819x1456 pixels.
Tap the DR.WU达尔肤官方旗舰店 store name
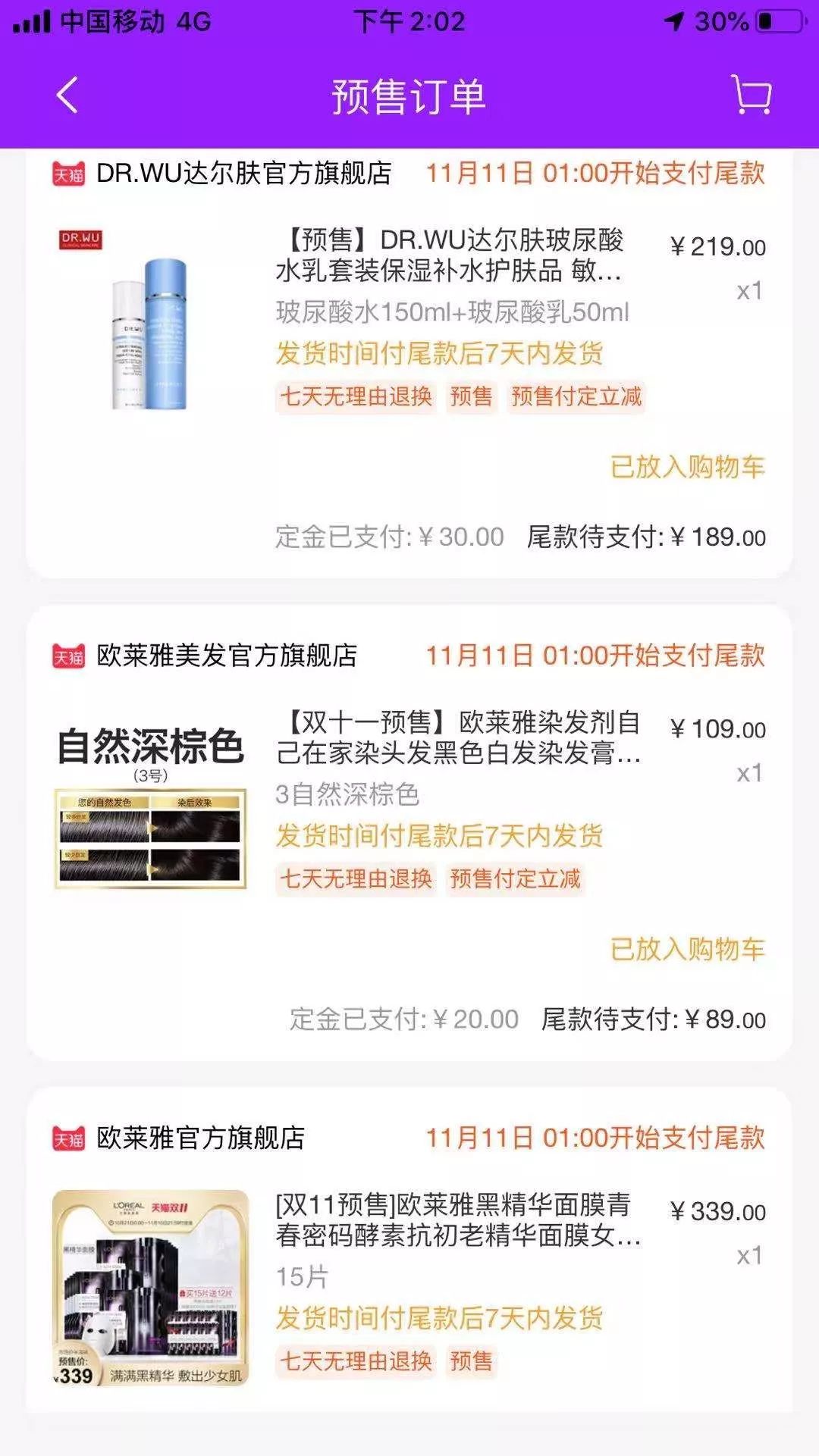click(x=243, y=173)
